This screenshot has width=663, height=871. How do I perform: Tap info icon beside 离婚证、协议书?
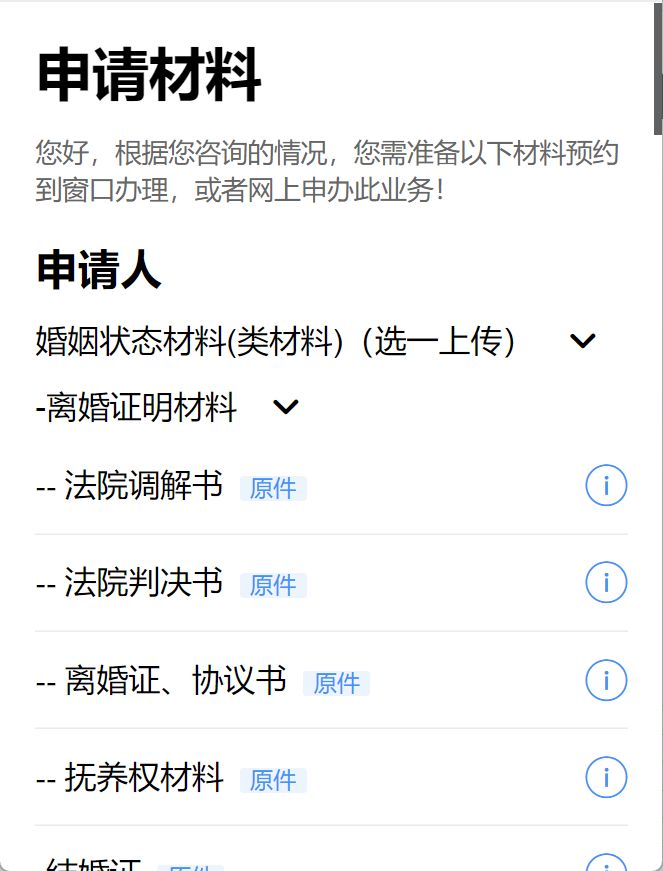coord(606,680)
